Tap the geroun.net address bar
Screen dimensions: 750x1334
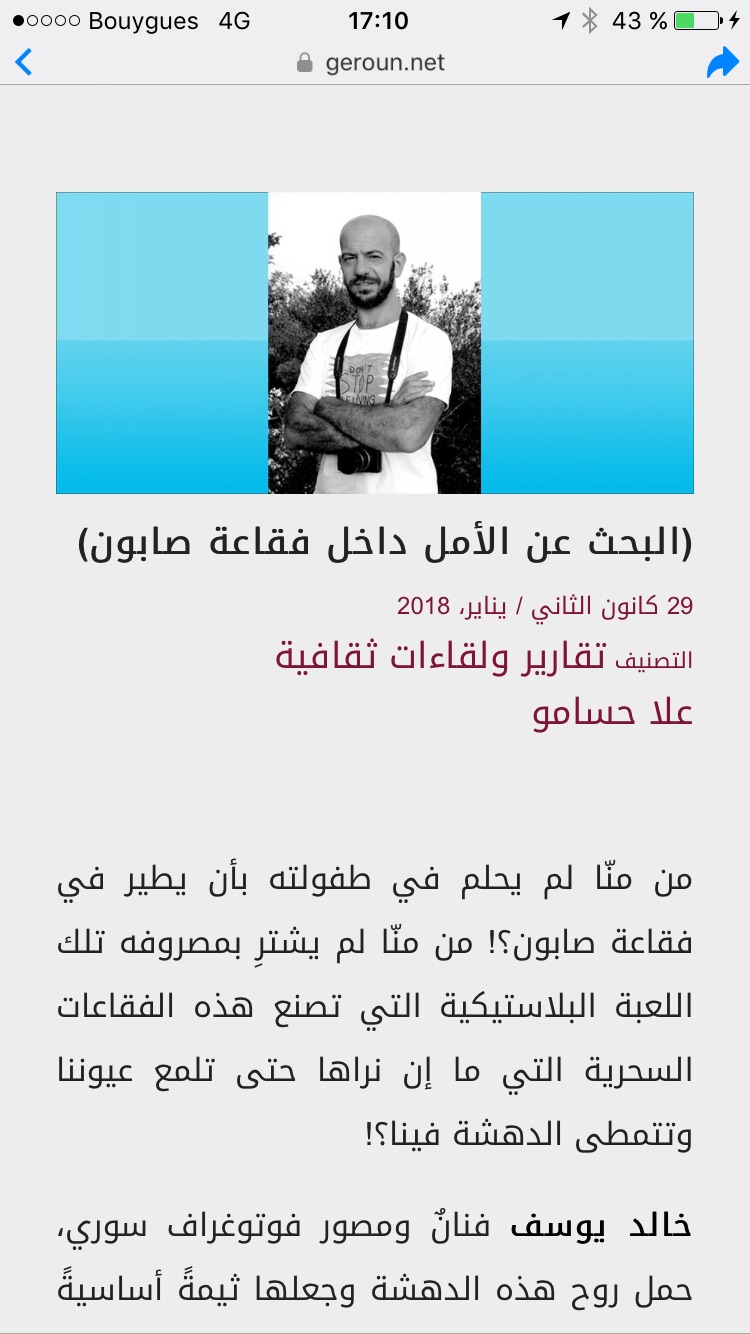coord(371,63)
